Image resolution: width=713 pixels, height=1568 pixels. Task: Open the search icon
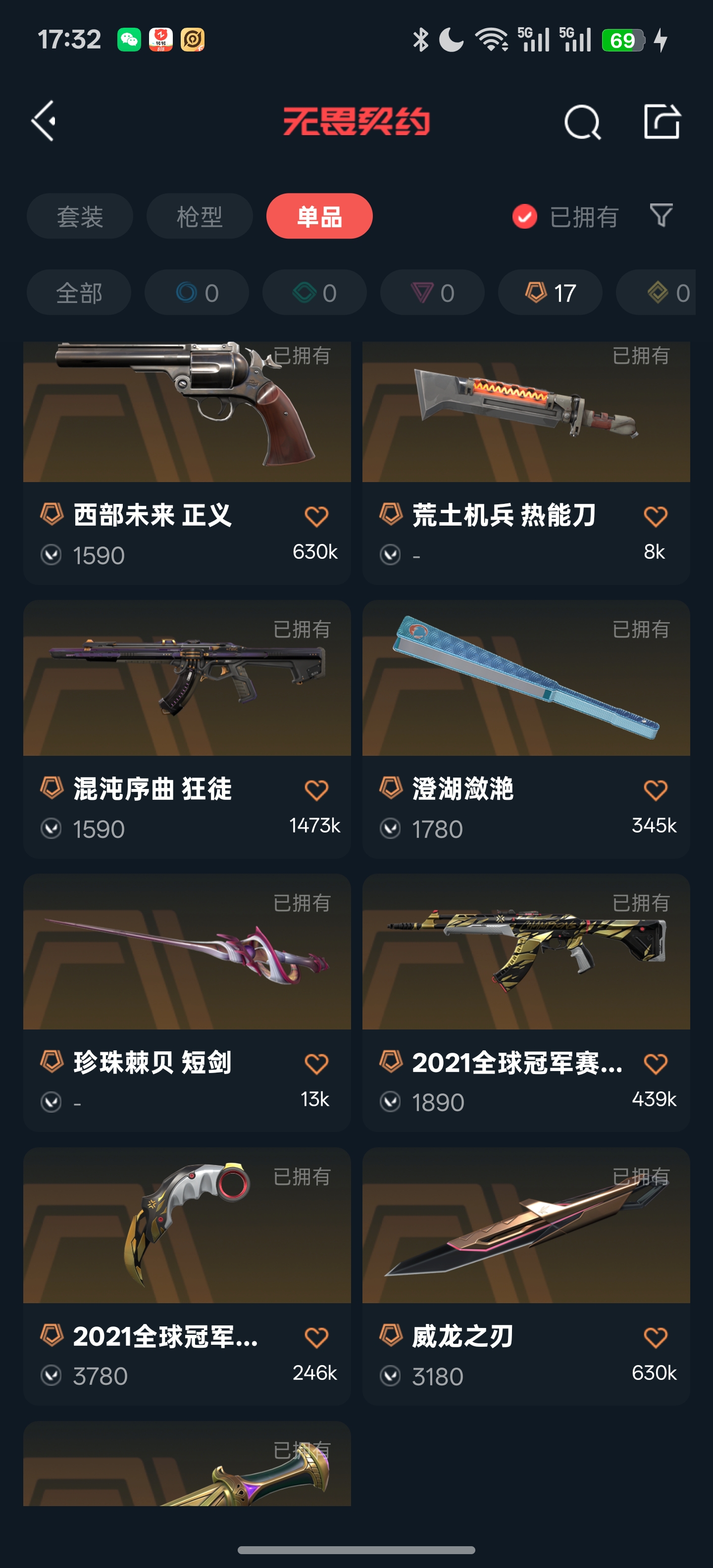pyautogui.click(x=582, y=122)
